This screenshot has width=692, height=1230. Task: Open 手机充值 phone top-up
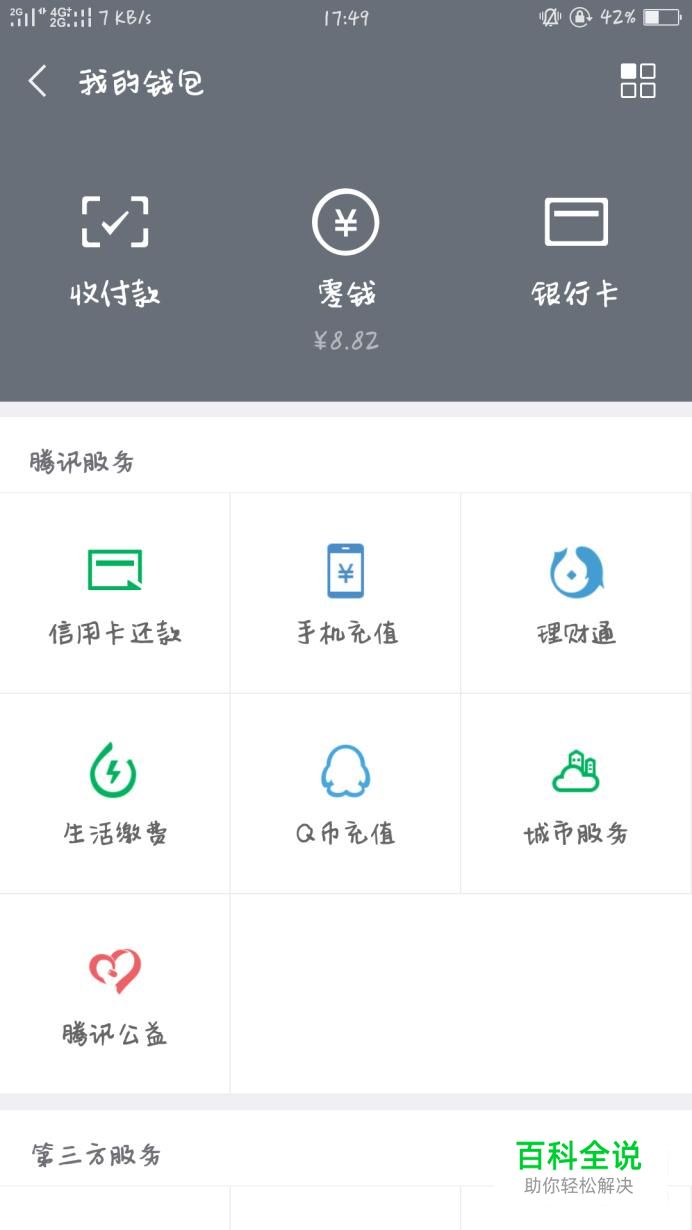(x=346, y=594)
